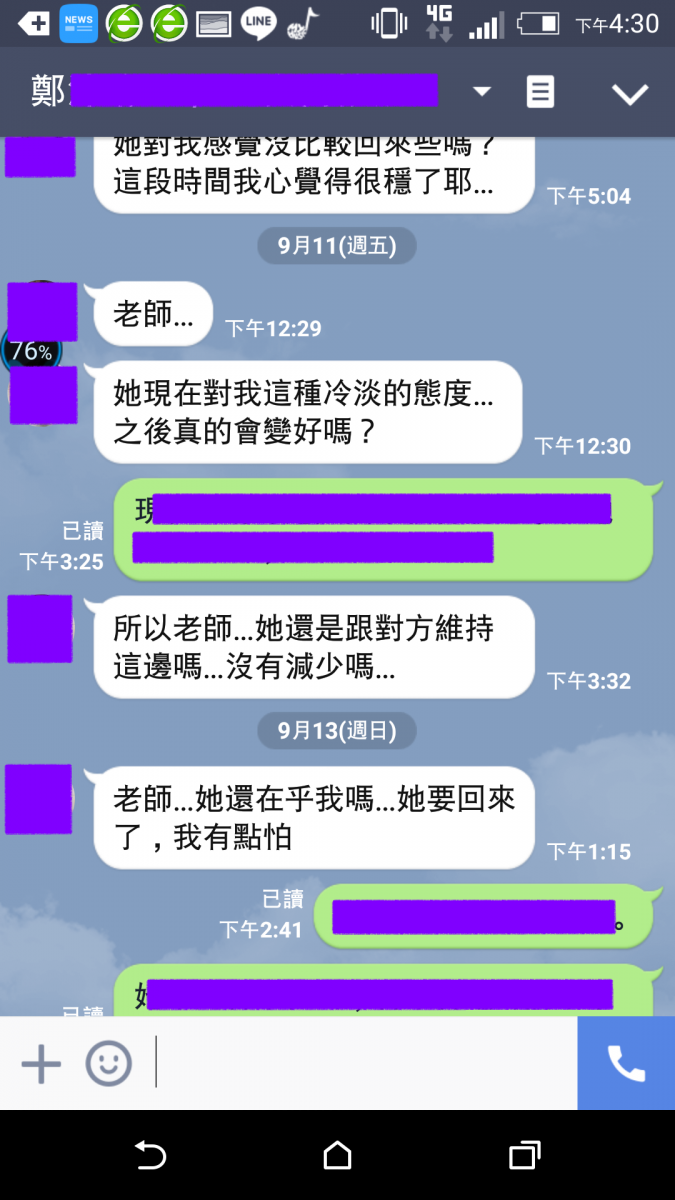
Task: Open the notes icon in header
Action: (x=540, y=92)
